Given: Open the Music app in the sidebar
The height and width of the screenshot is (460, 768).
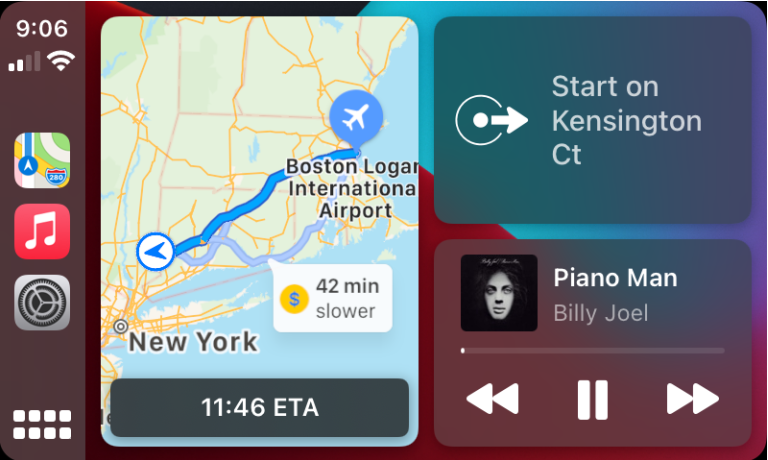Looking at the screenshot, I should pos(42,231).
